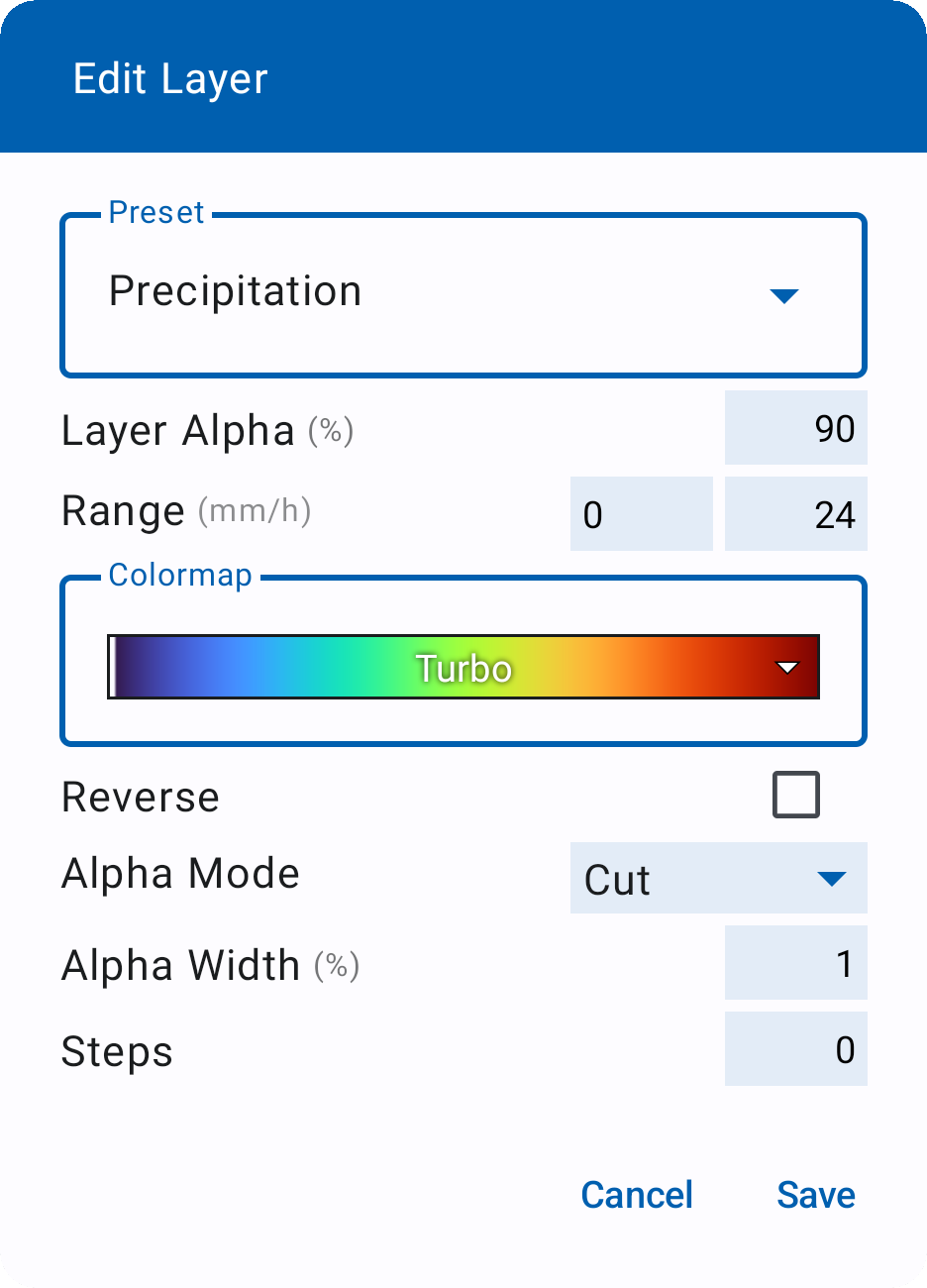Screen dimensions: 927x1288
Task: Open the Alpha Mode dropdown
Action: pos(718,878)
